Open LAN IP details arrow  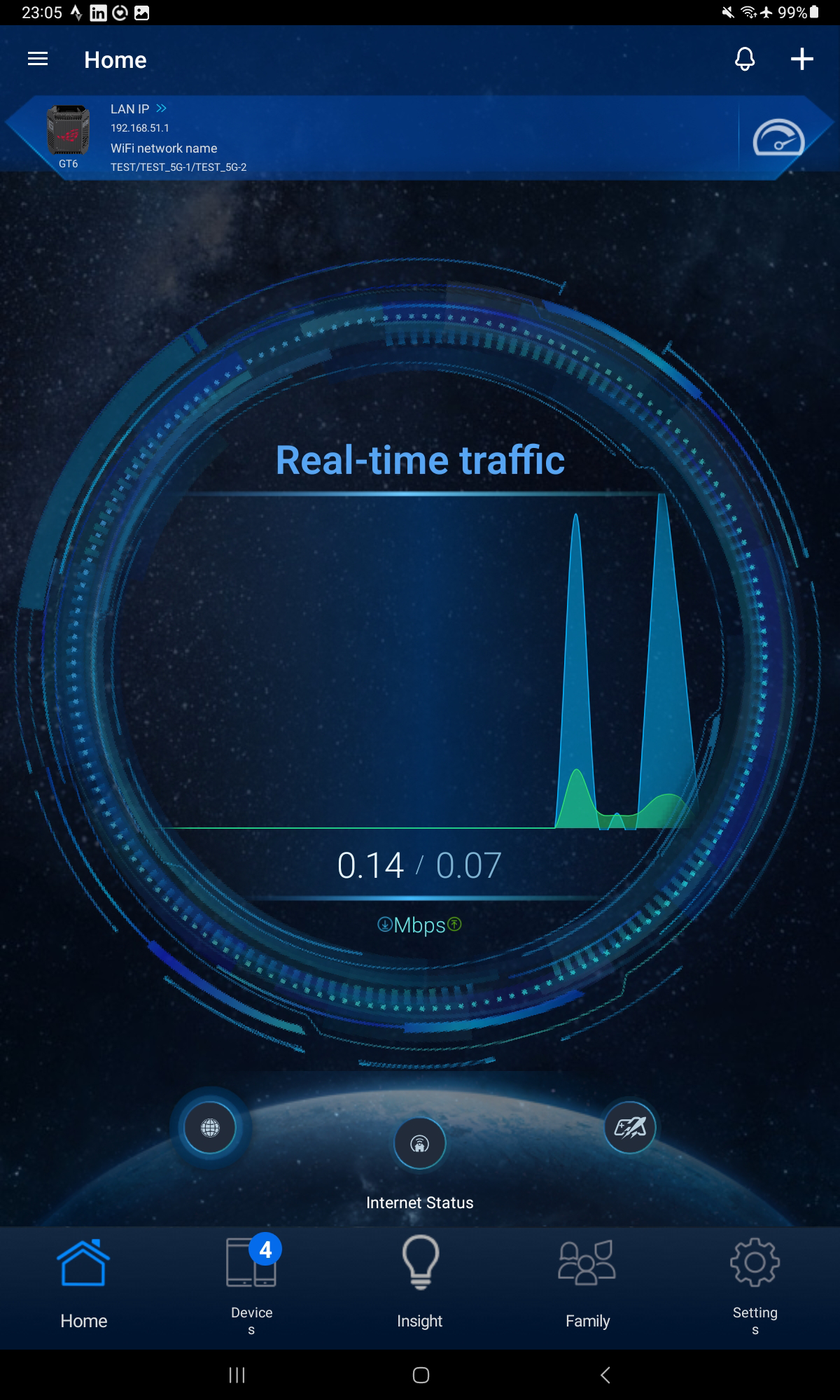[162, 108]
